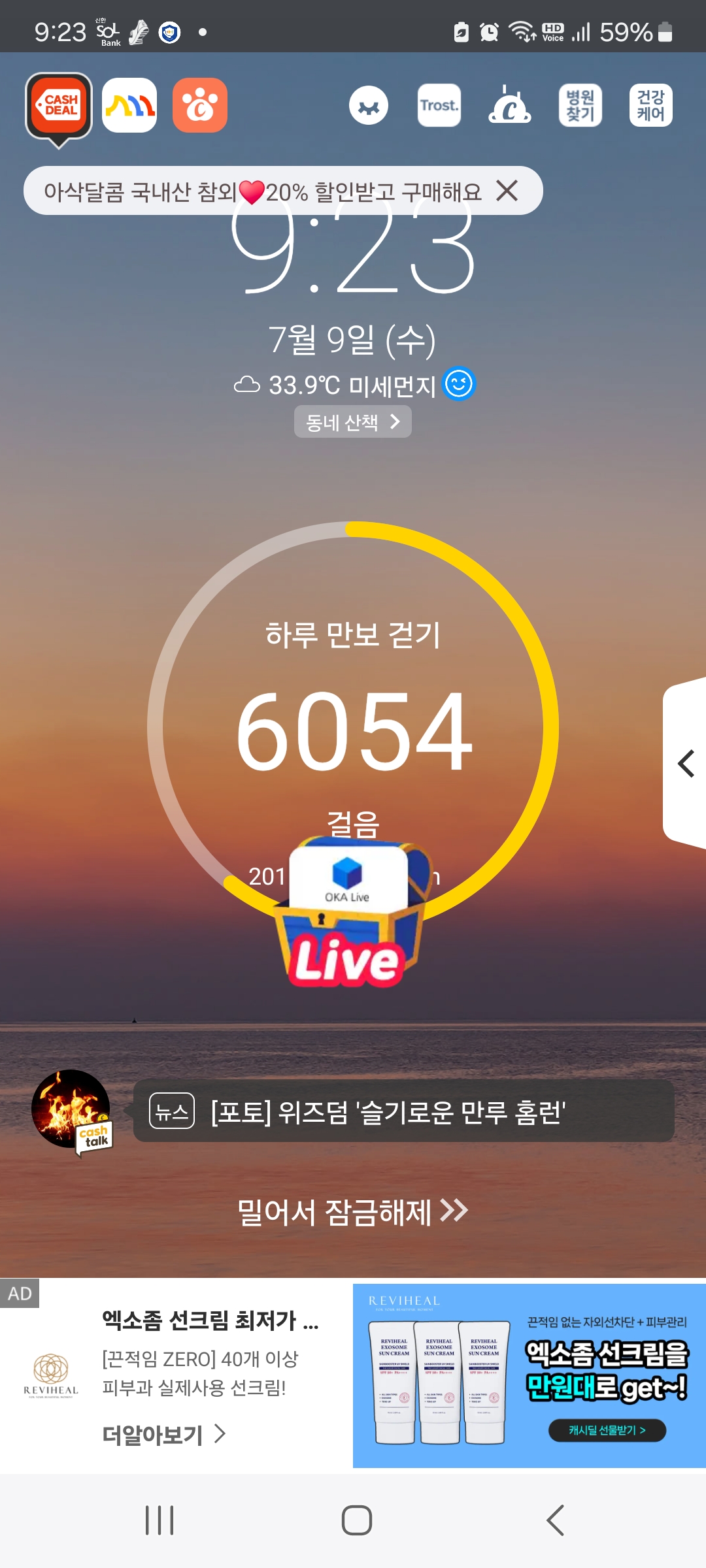Open the Trost shortcut

439,105
